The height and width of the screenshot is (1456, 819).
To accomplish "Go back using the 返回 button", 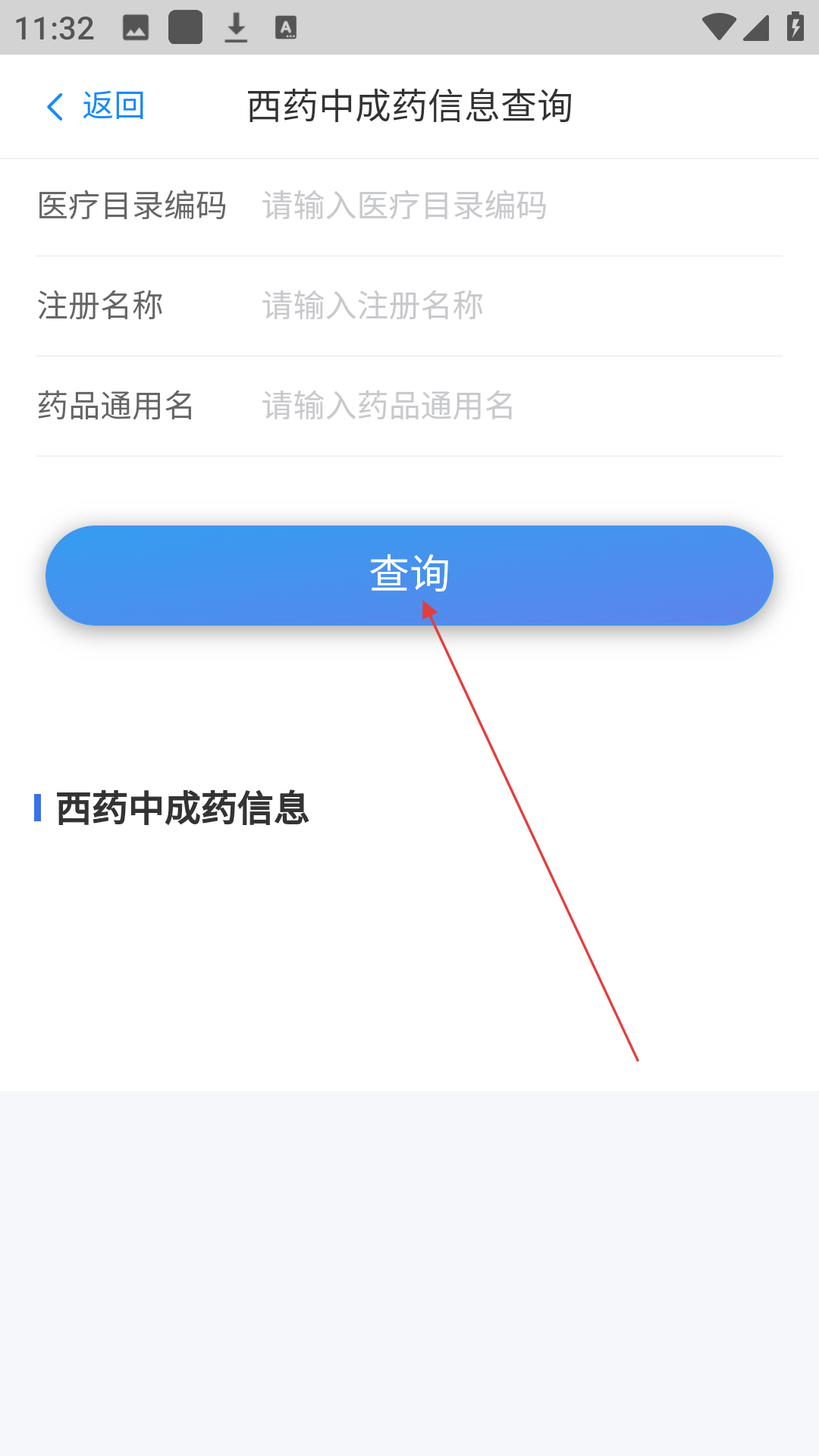I will [x=95, y=106].
